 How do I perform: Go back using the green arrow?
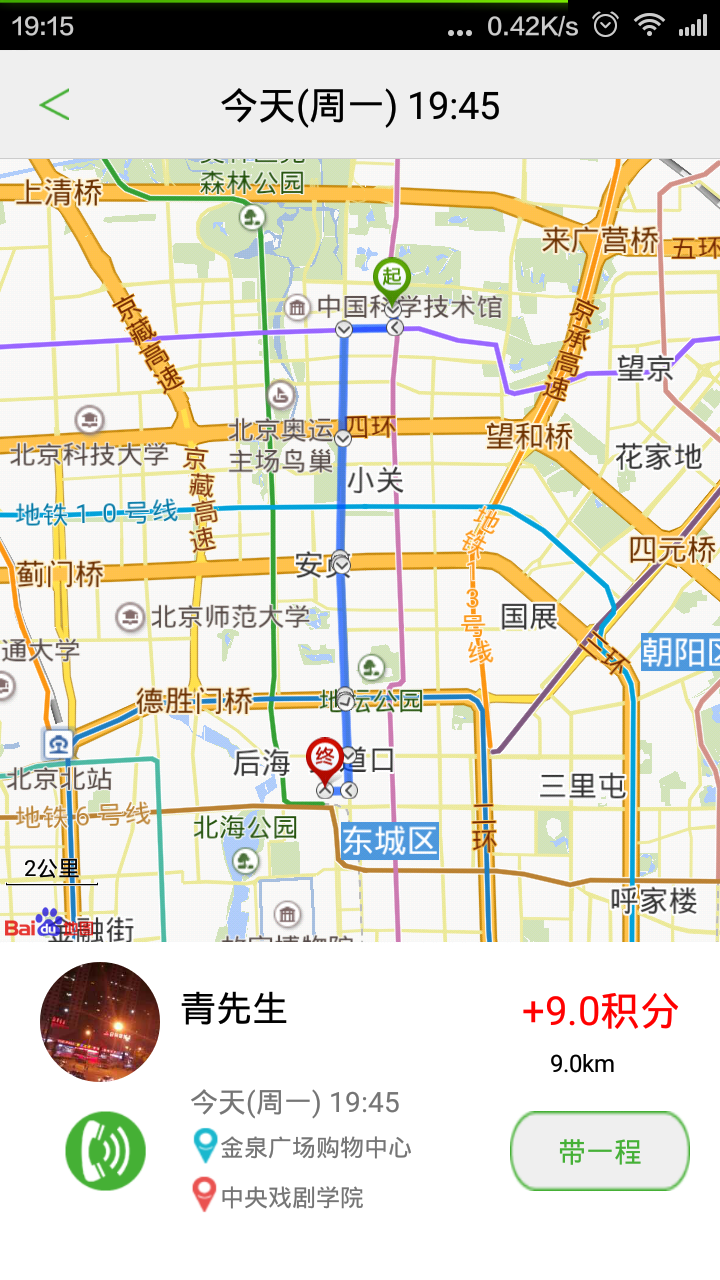click(55, 105)
